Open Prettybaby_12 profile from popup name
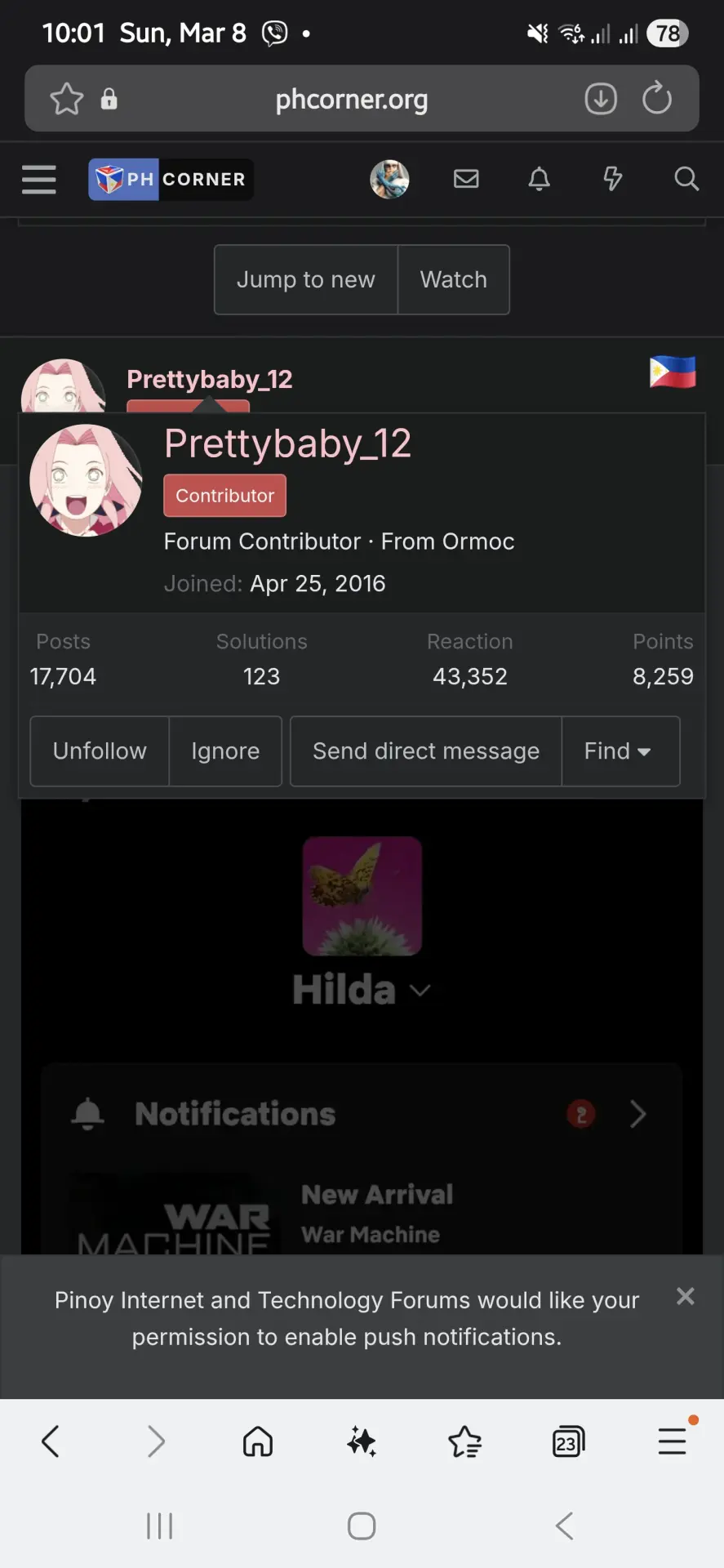The height and width of the screenshot is (1568, 724). (287, 443)
